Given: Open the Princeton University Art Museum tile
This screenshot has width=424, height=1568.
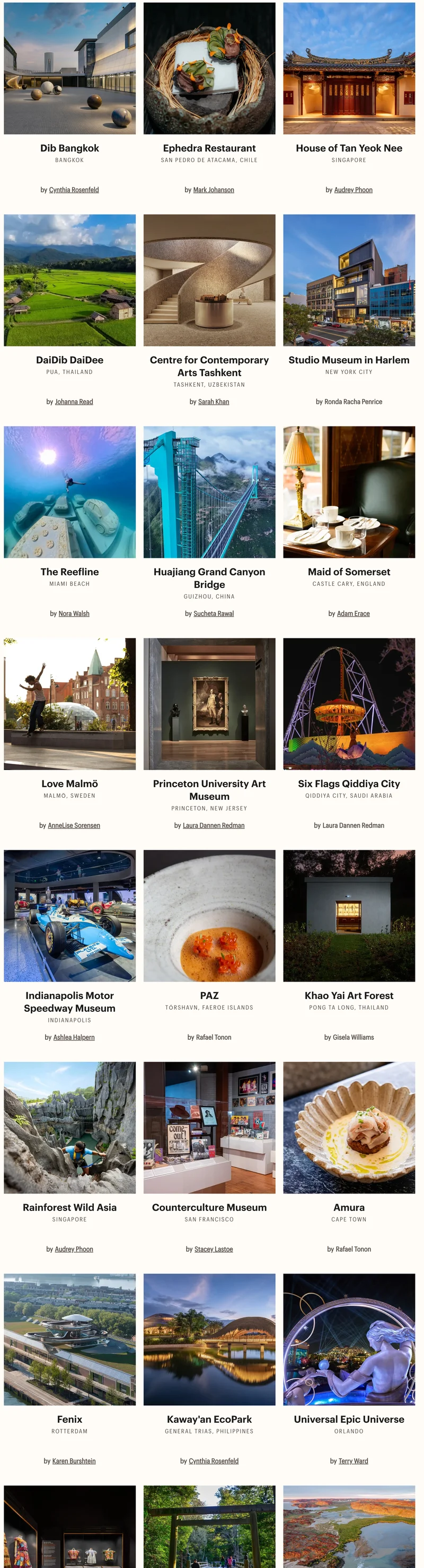Looking at the screenshot, I should click(x=209, y=703).
